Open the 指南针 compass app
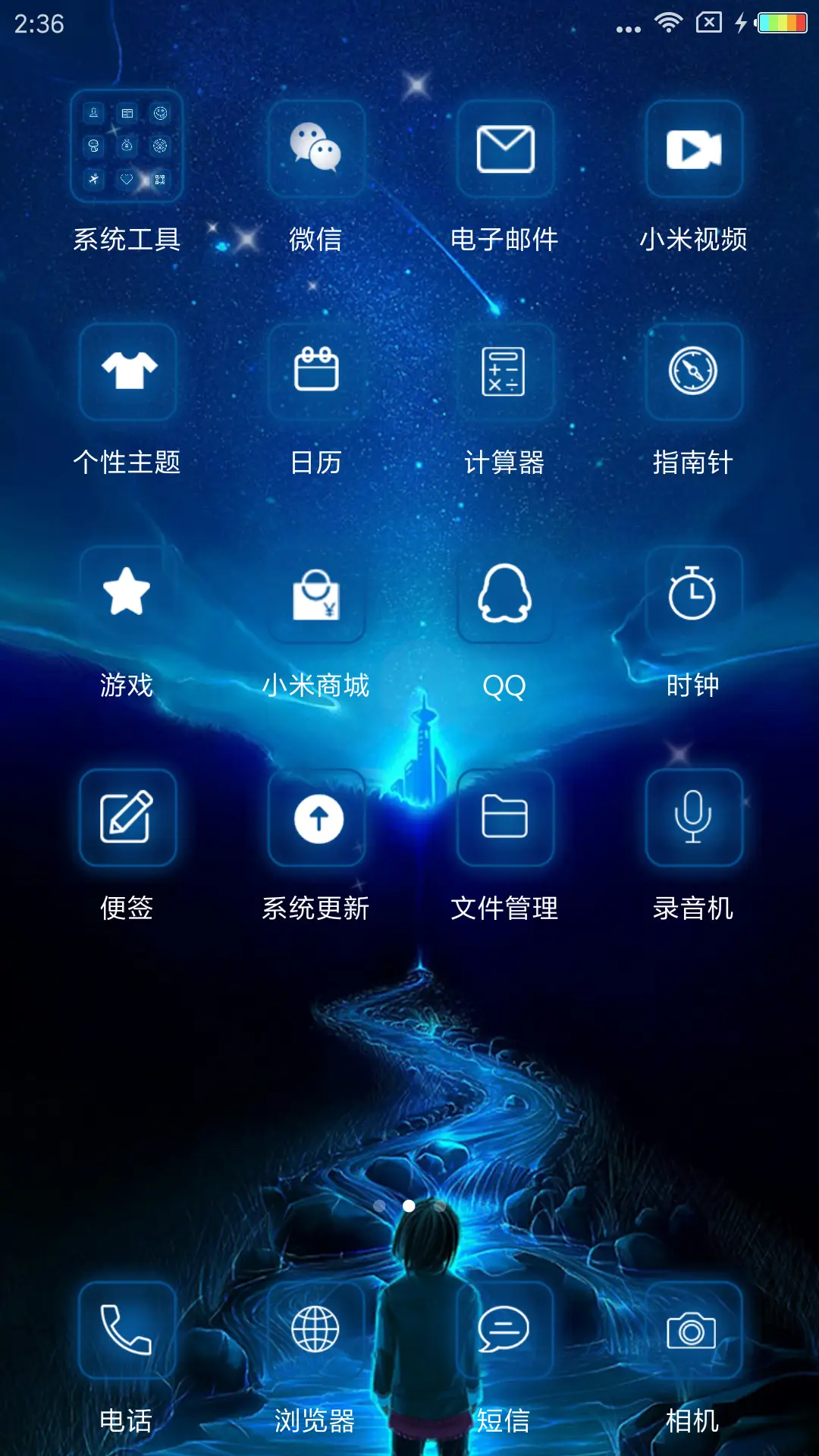Screen dimensions: 819x1456 pyautogui.click(x=694, y=372)
